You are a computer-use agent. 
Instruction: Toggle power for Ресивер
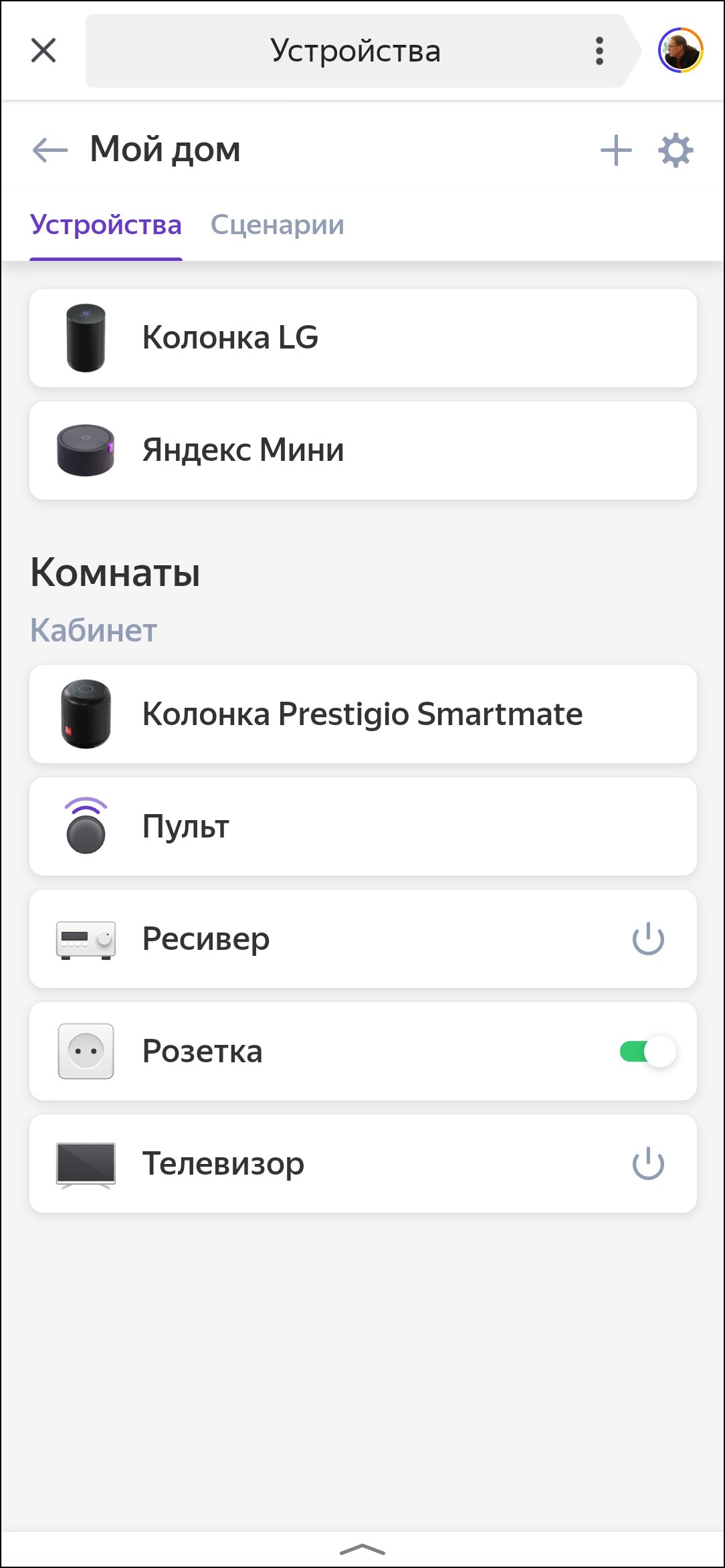pyautogui.click(x=648, y=939)
